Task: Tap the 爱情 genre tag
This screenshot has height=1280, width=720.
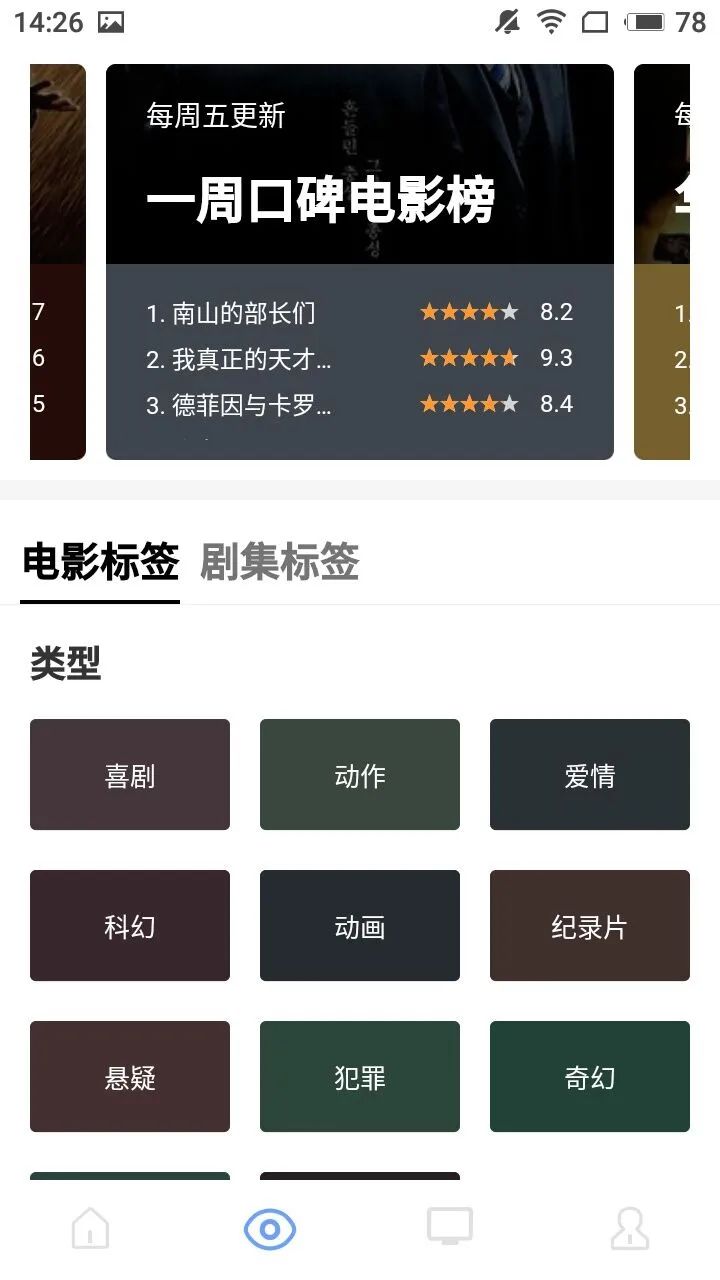Action: pos(590,775)
